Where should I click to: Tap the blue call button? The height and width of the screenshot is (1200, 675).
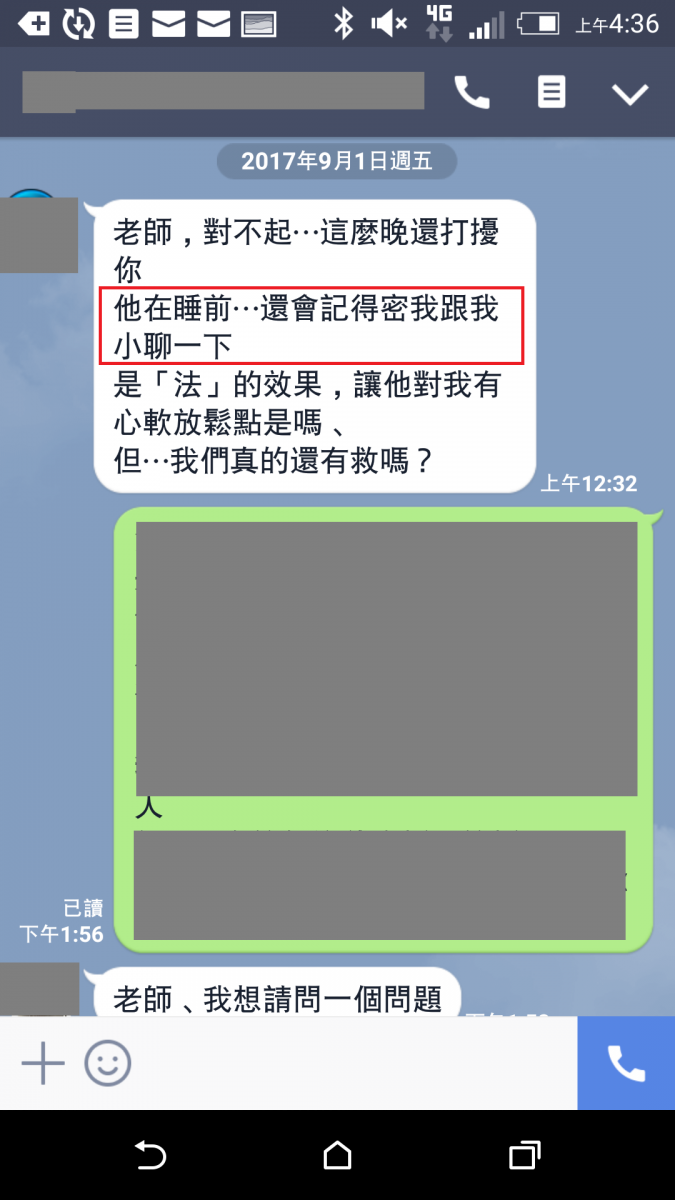[626, 1063]
